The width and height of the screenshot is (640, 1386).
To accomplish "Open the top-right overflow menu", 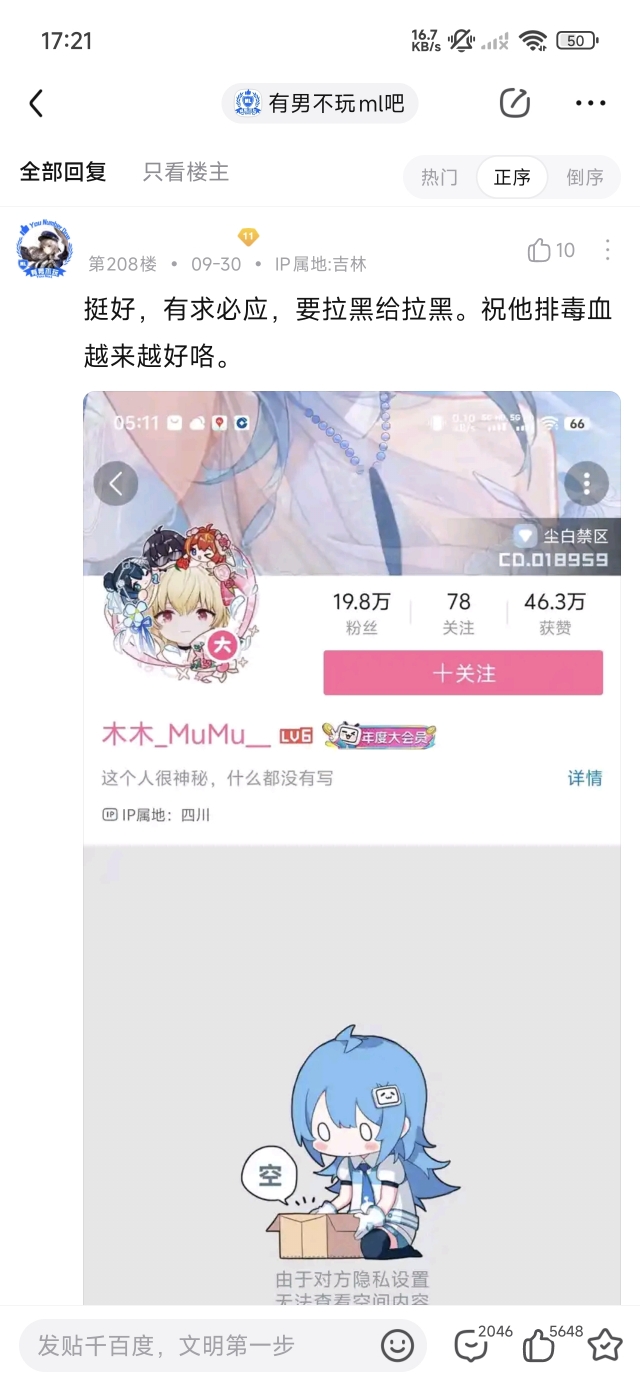I will coord(590,103).
